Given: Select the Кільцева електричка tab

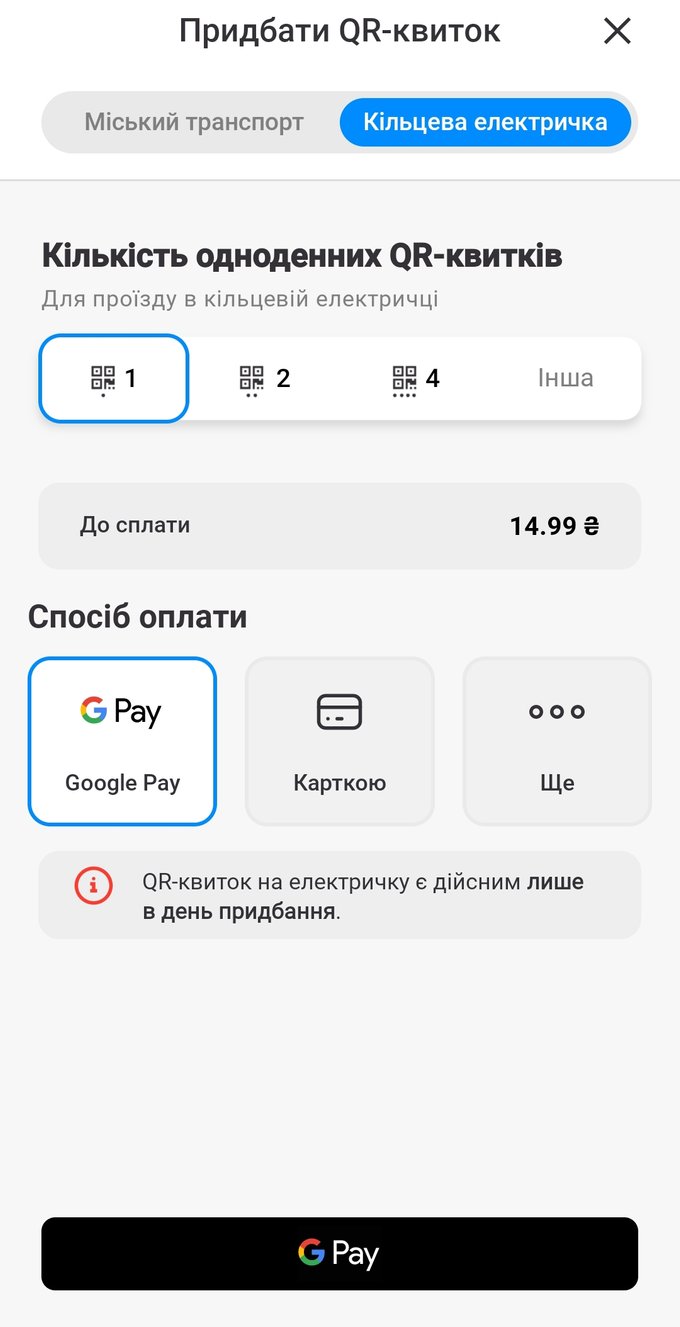Looking at the screenshot, I should tap(485, 123).
